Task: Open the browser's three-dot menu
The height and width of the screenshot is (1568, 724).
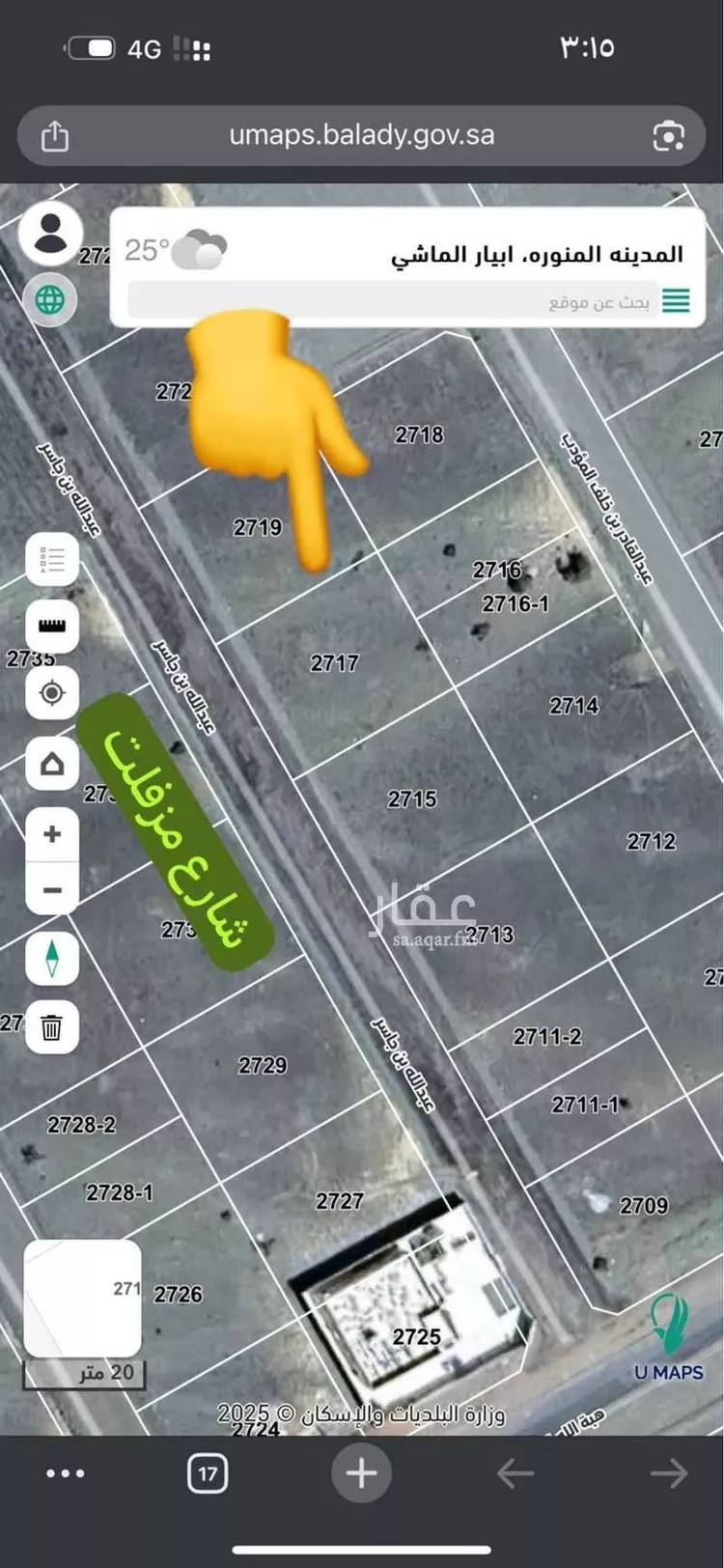Action: [66, 1473]
